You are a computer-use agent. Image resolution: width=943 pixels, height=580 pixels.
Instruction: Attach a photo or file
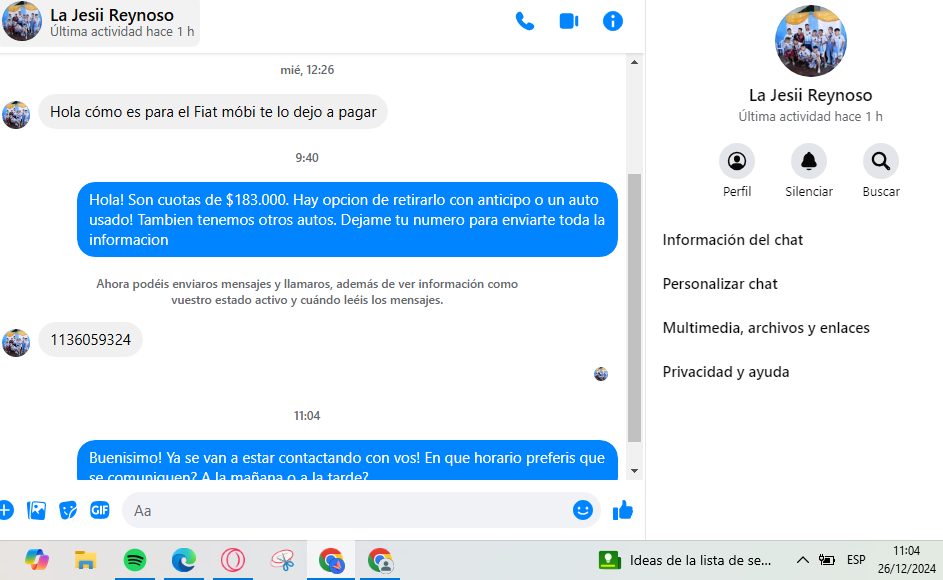point(37,510)
